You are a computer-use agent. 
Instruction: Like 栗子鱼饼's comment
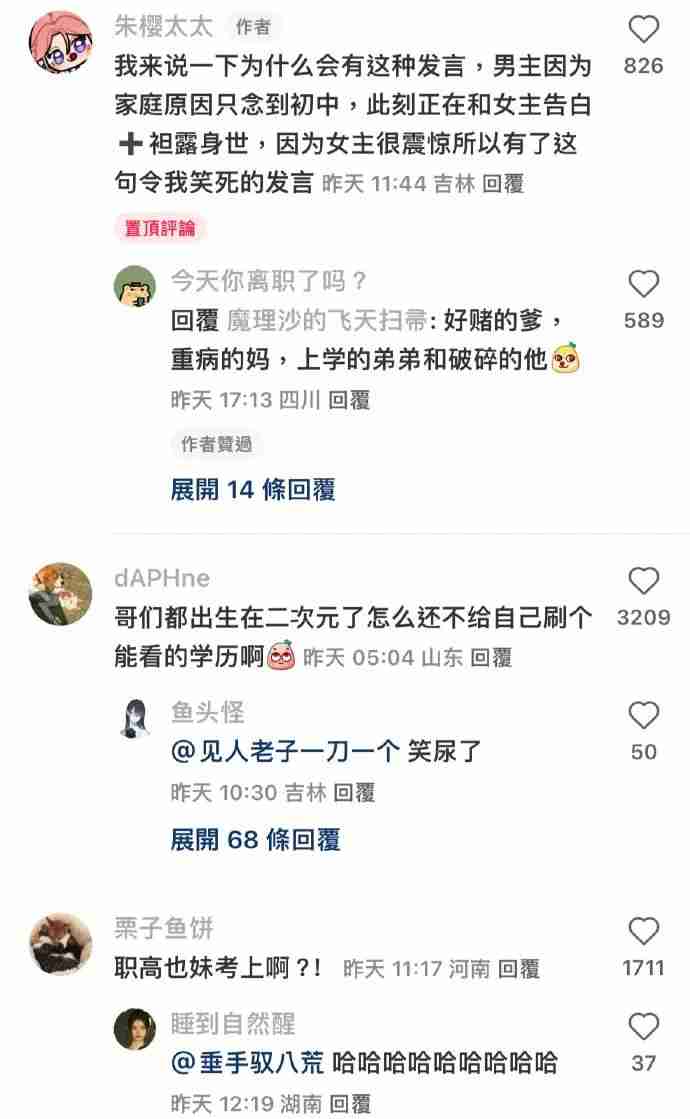643,932
